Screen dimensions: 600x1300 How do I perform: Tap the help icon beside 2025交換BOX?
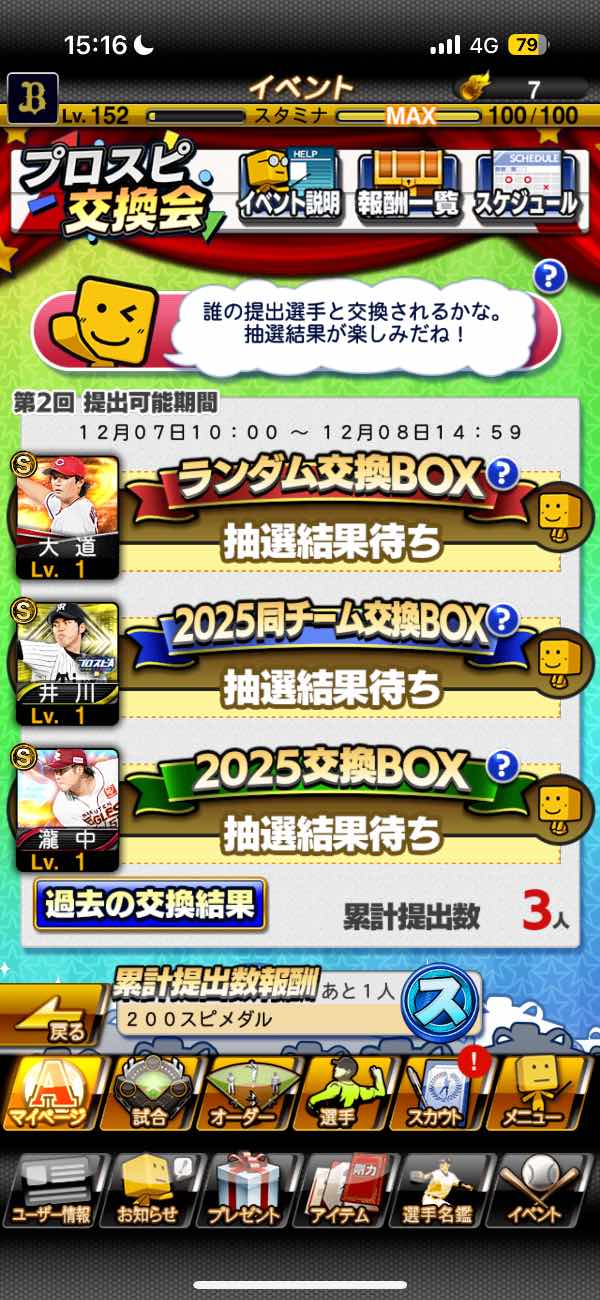pyautogui.click(x=502, y=766)
